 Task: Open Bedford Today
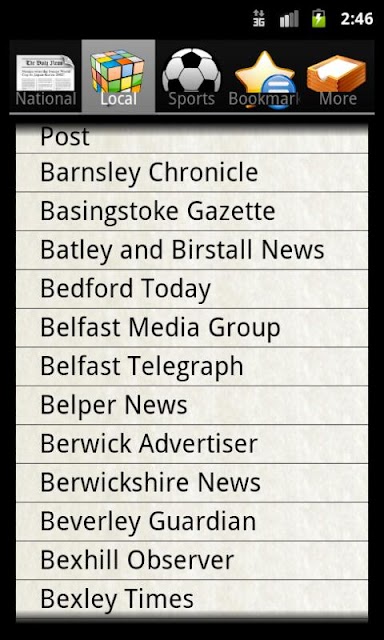pos(192,289)
